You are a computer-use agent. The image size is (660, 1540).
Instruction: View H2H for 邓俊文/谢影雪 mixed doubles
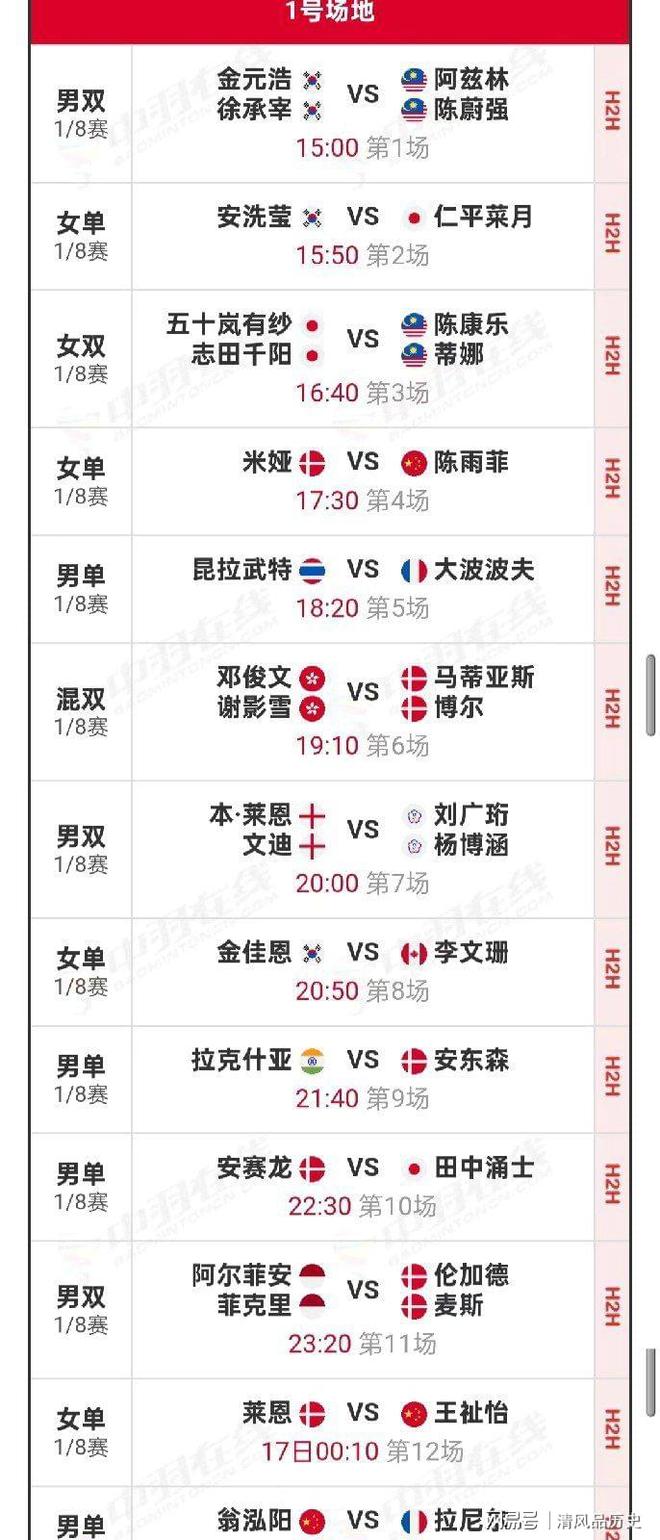point(612,709)
